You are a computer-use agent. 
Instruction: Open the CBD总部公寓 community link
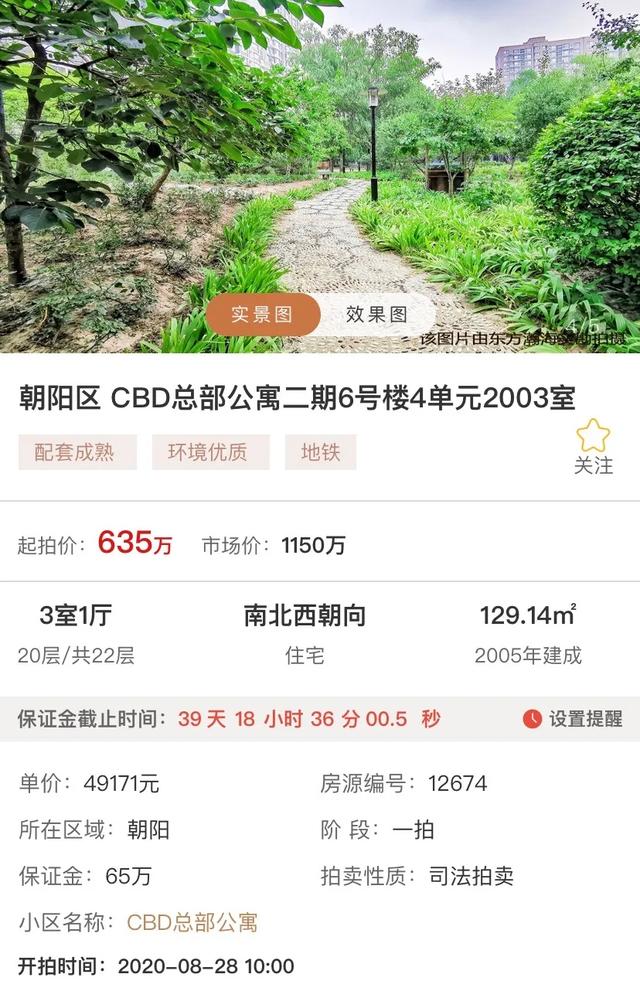point(192,922)
